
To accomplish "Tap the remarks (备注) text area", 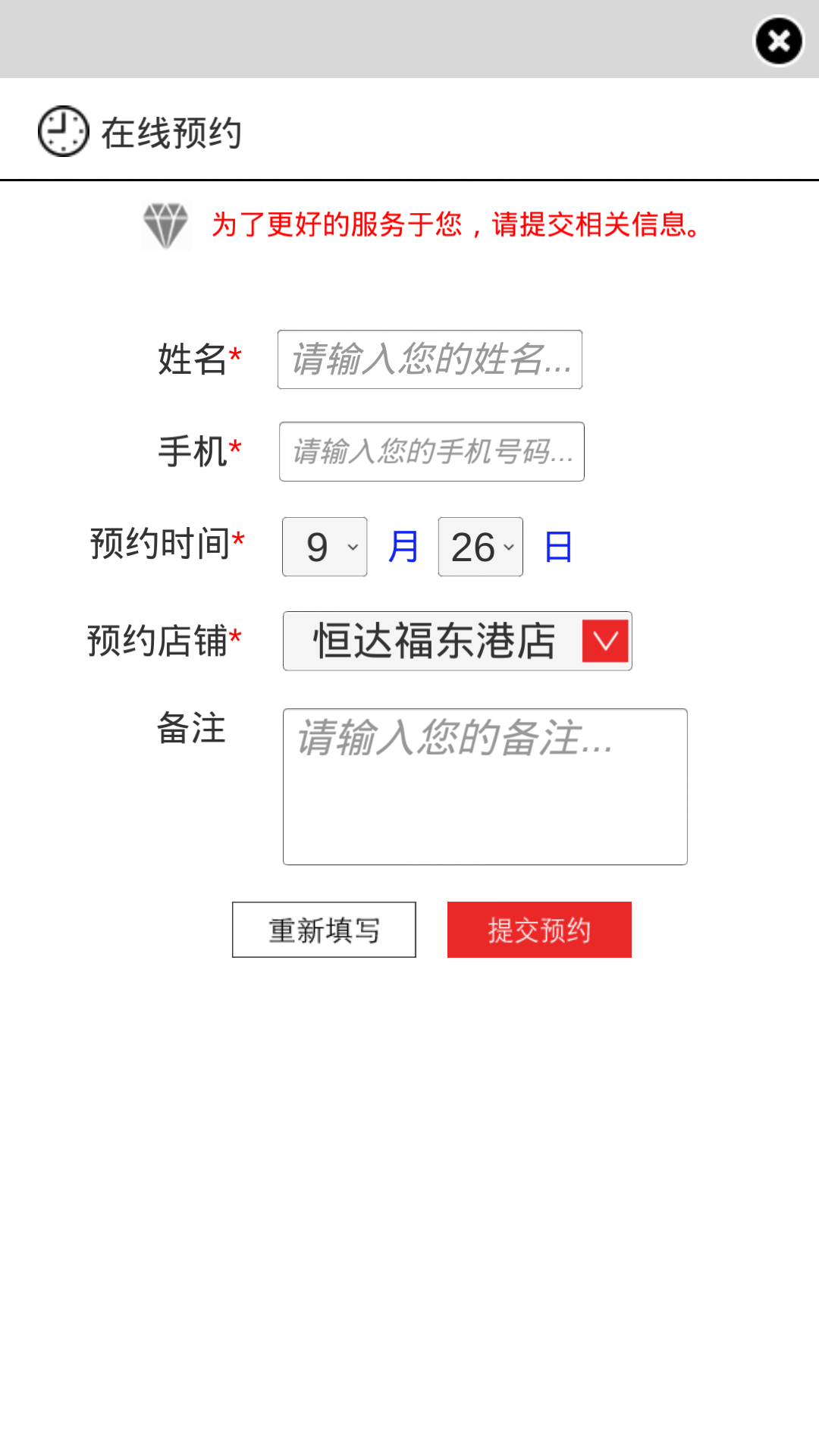I will pos(485,786).
